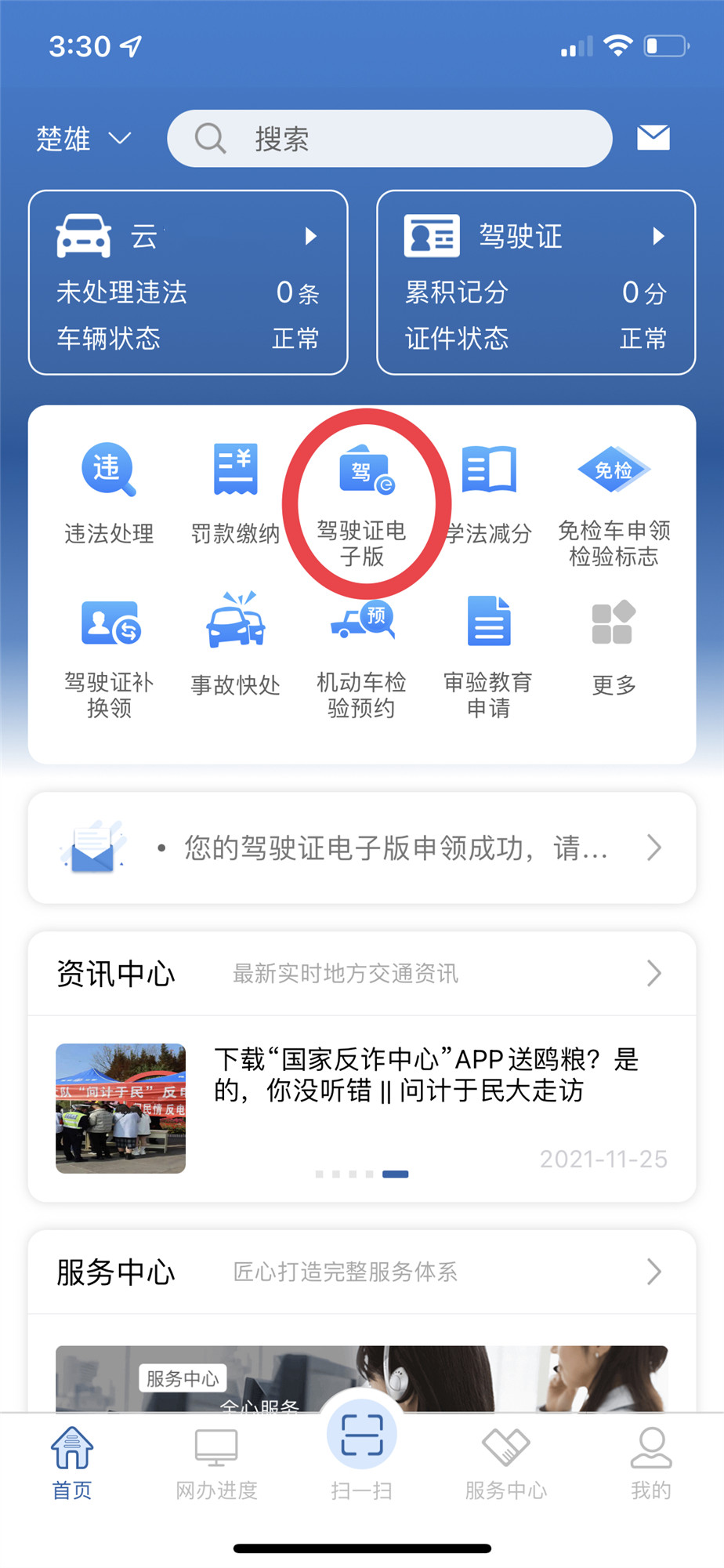Screen dimensions: 724x1568
Task: Open 驾驶证电子版
Action: (x=362, y=502)
